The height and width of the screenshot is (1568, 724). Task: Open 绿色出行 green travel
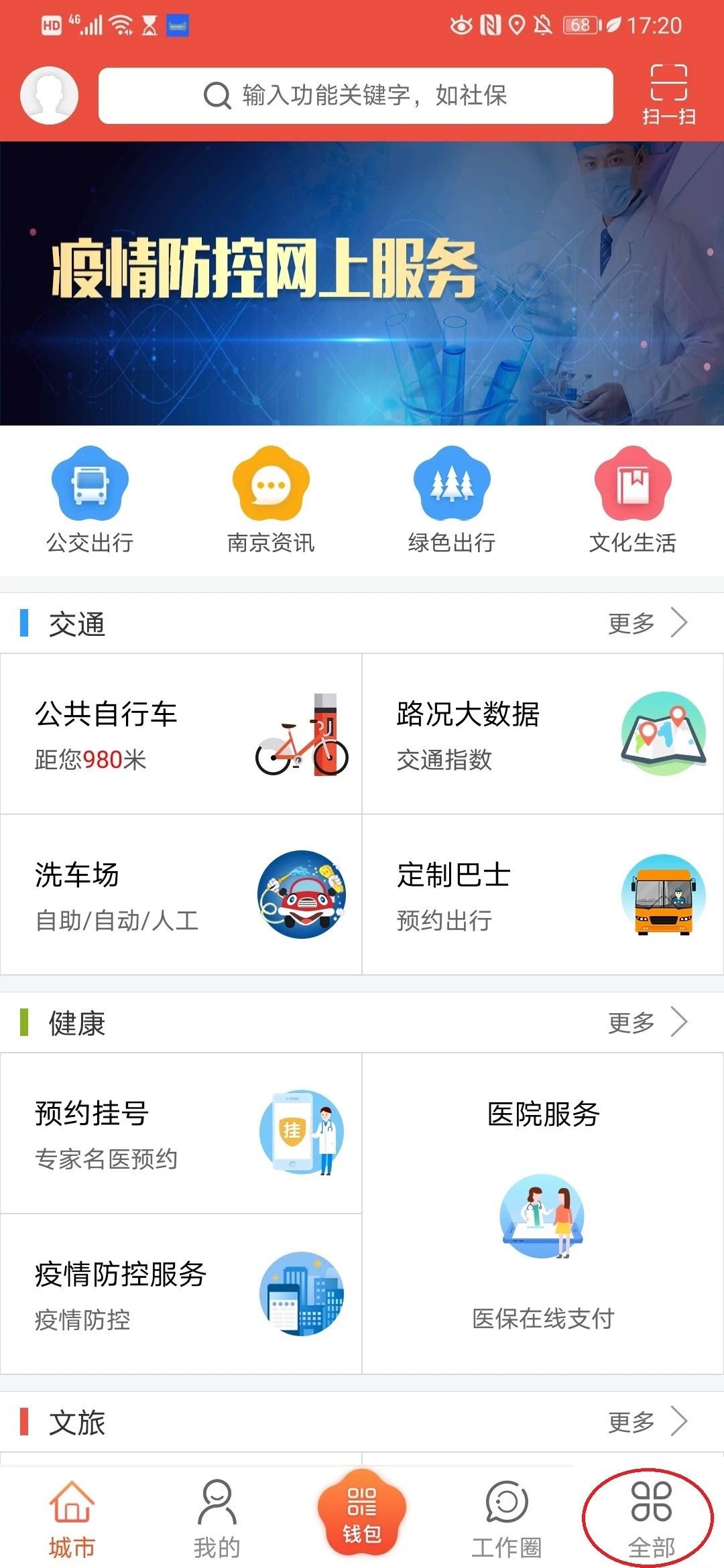[x=452, y=500]
